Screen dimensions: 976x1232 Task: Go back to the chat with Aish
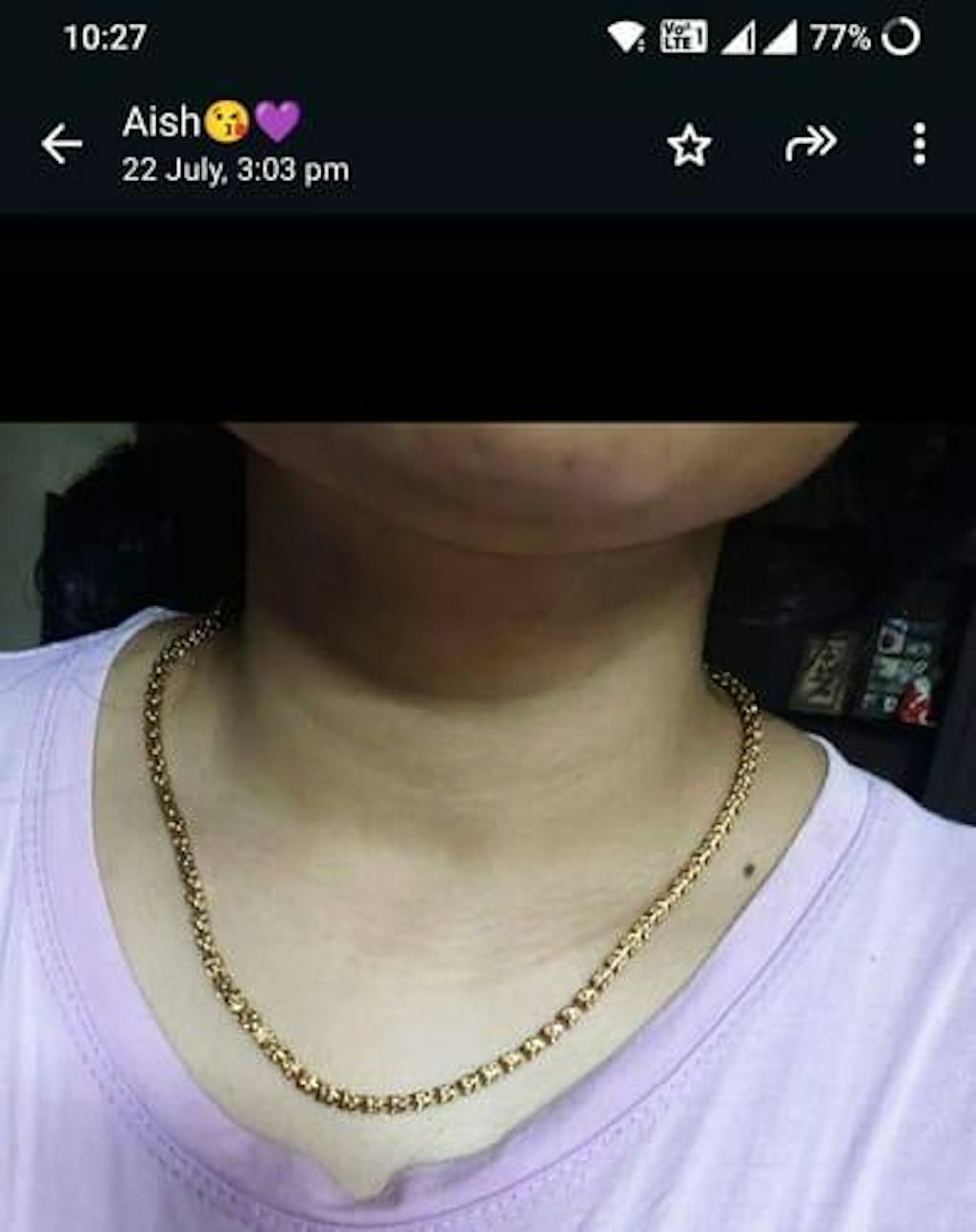pyautogui.click(x=62, y=145)
